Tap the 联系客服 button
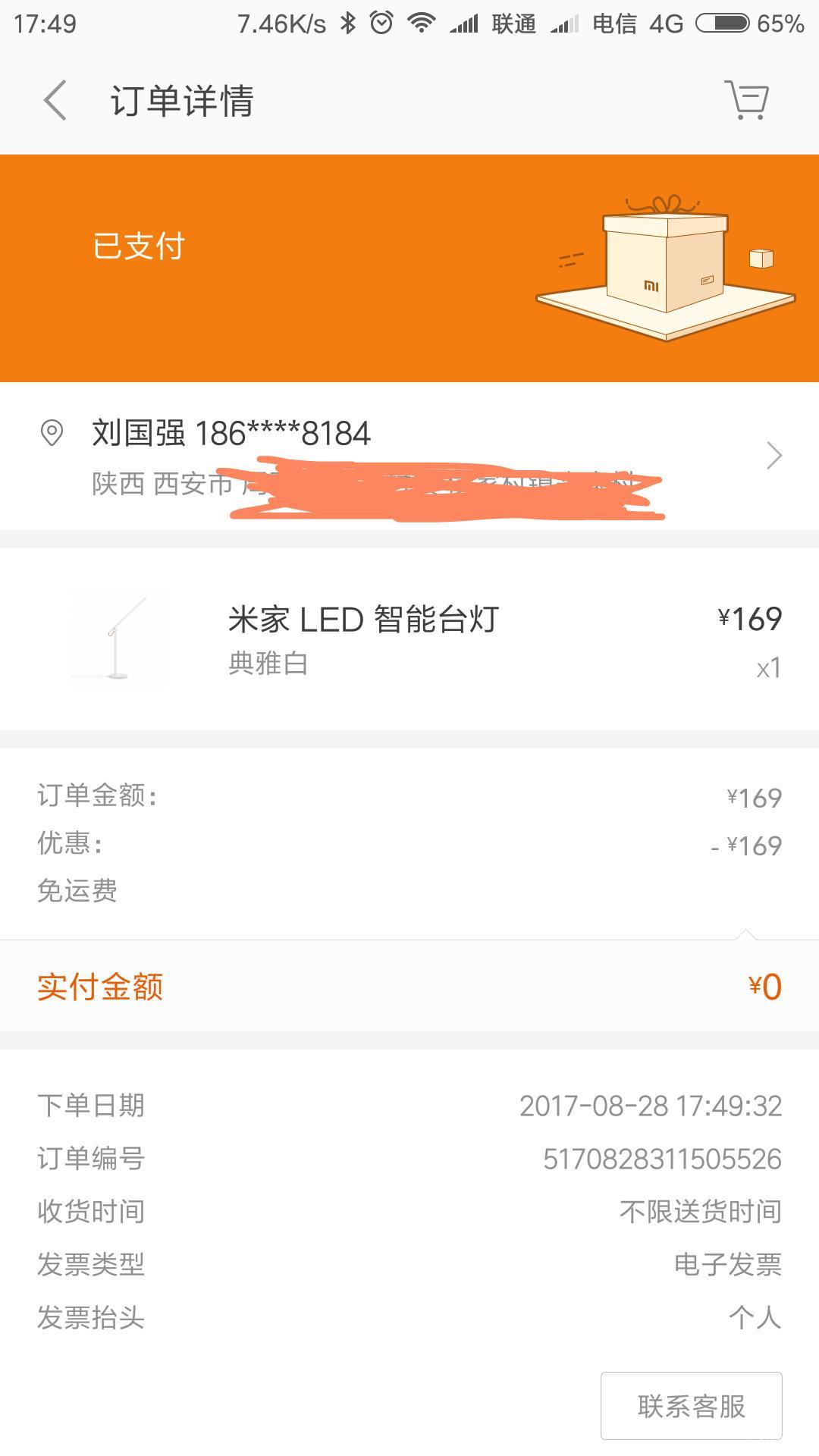The width and height of the screenshot is (819, 1456). tap(691, 1406)
